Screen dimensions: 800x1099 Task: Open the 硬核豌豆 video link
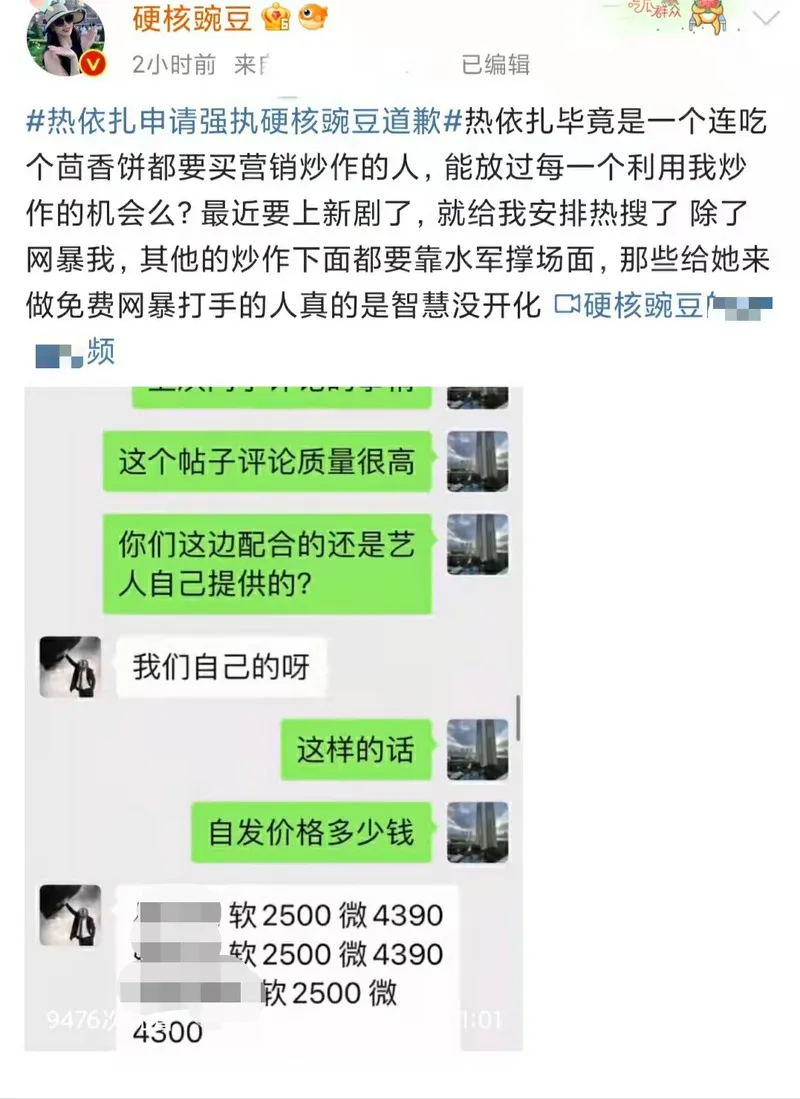coord(640,306)
